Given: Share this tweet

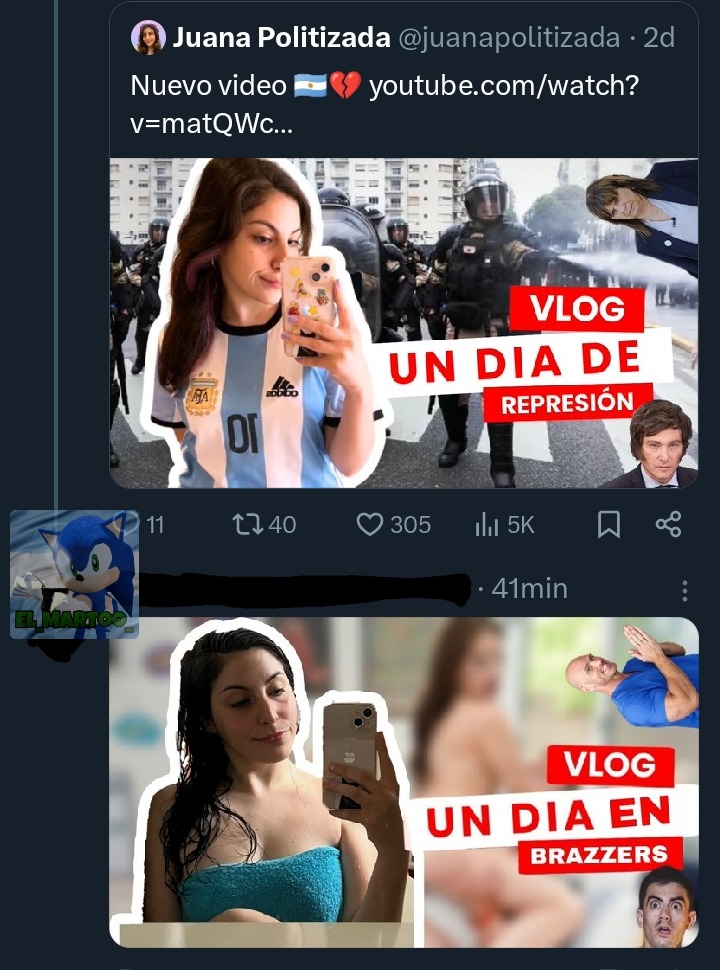Looking at the screenshot, I should coord(667,524).
